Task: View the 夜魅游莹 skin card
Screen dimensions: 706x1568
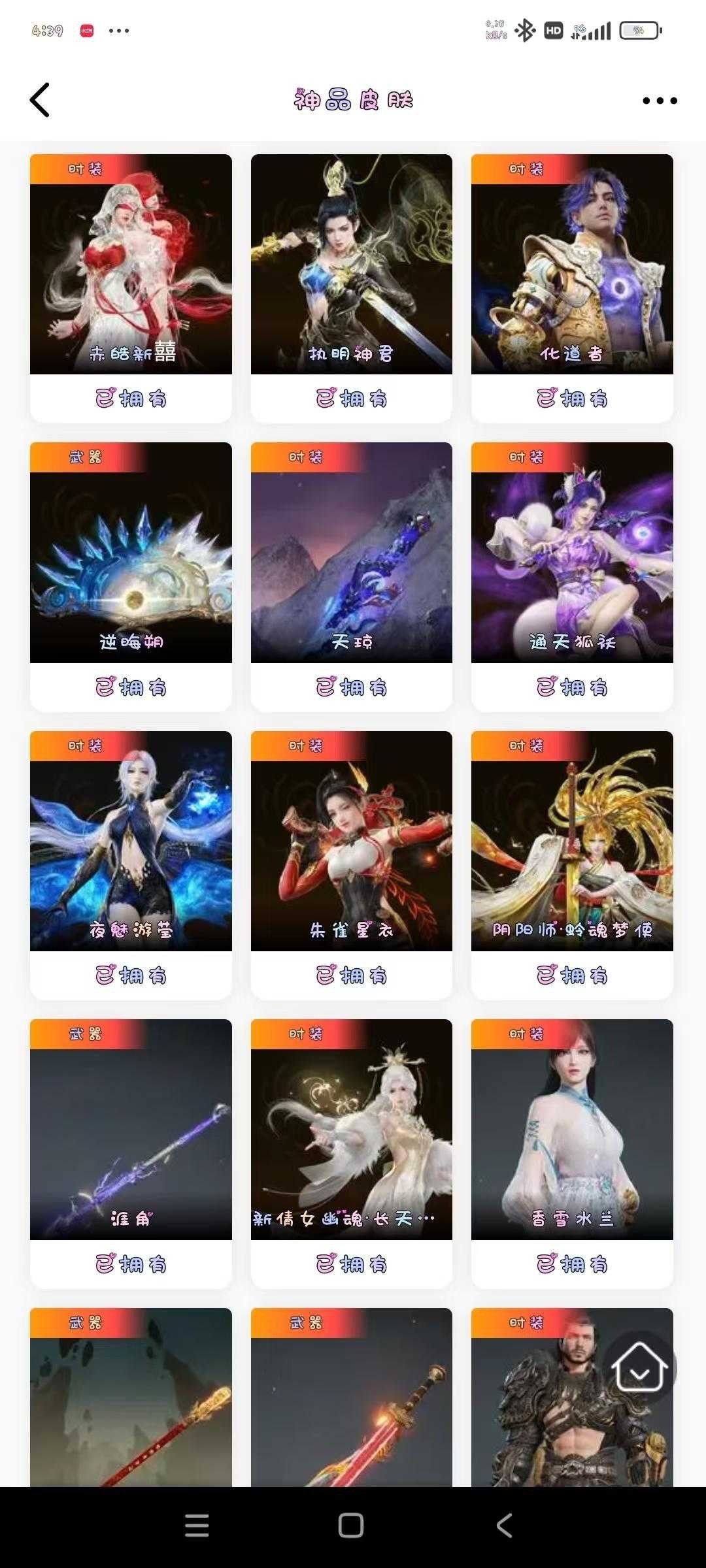Action: 131,841
